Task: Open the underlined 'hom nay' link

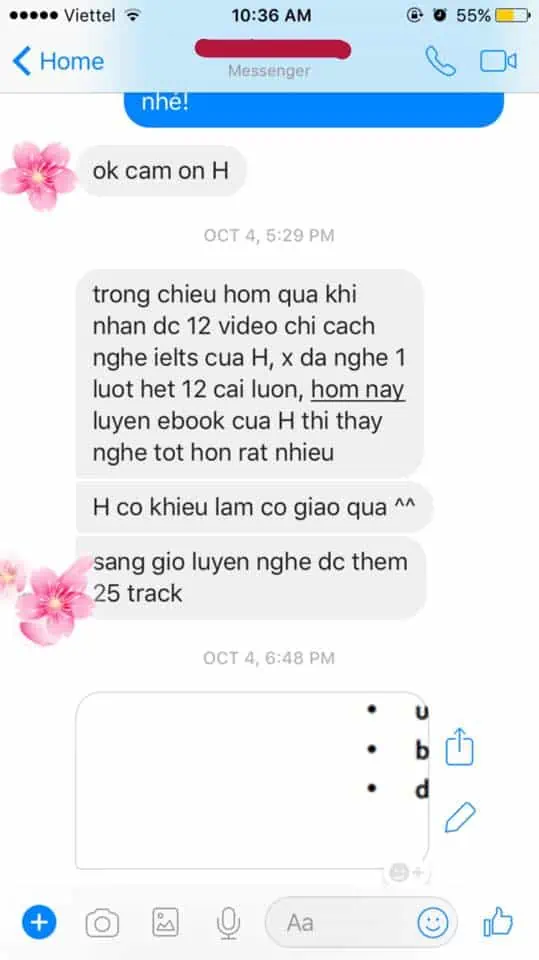Action: (x=358, y=390)
